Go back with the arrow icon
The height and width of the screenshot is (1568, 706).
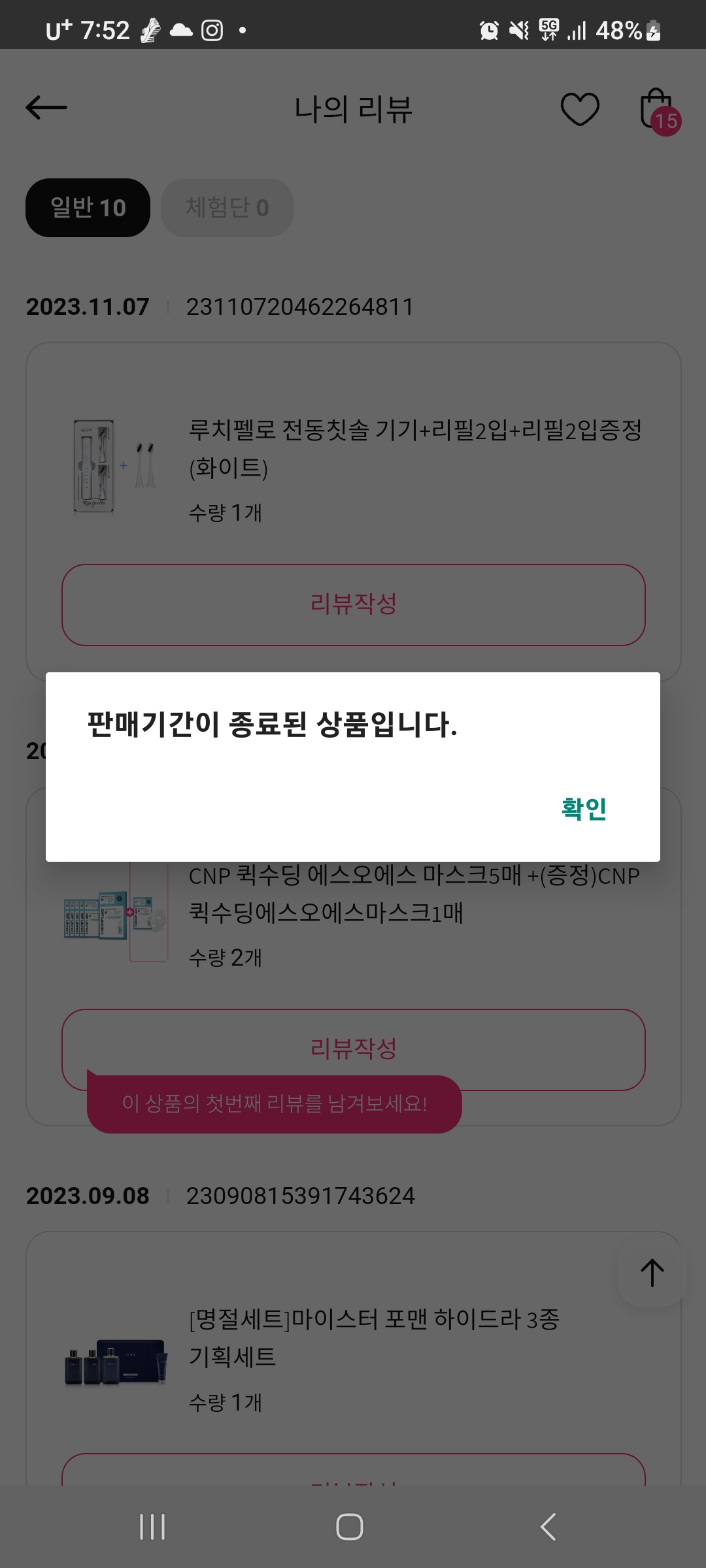(x=46, y=108)
